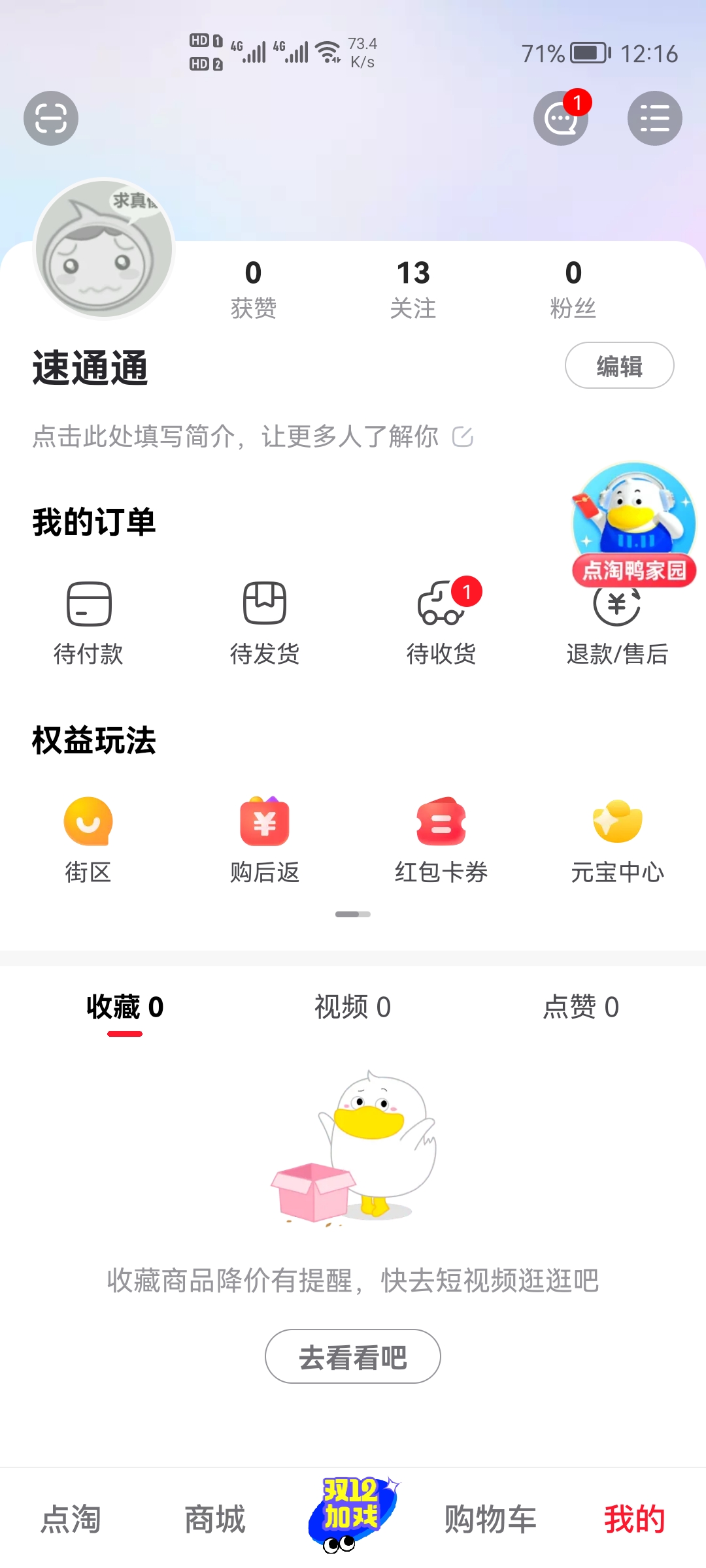Open the scan (扫一扫) icon at top left
Viewport: 706px width, 1568px height.
(50, 118)
